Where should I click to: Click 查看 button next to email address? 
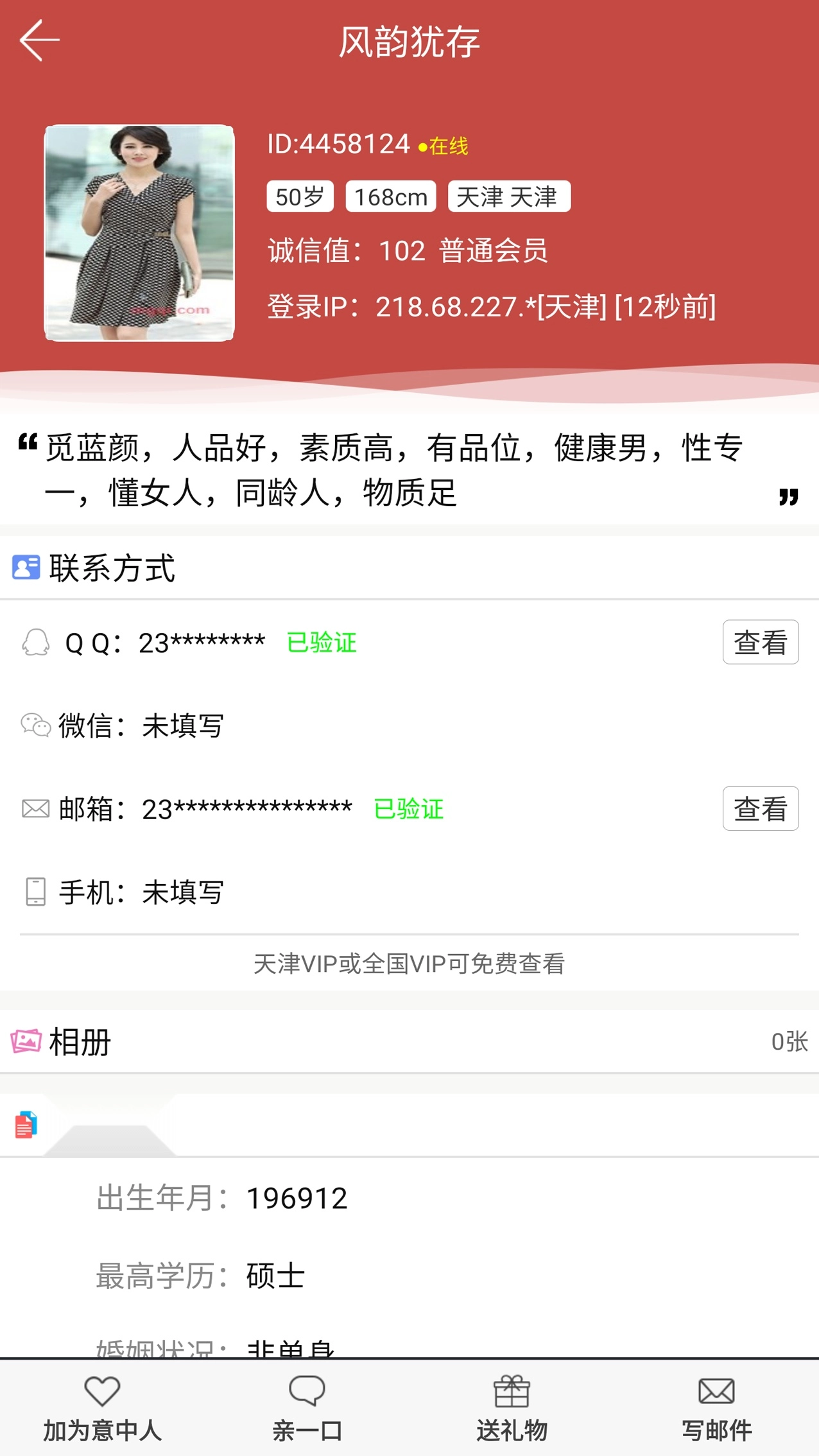coord(760,810)
